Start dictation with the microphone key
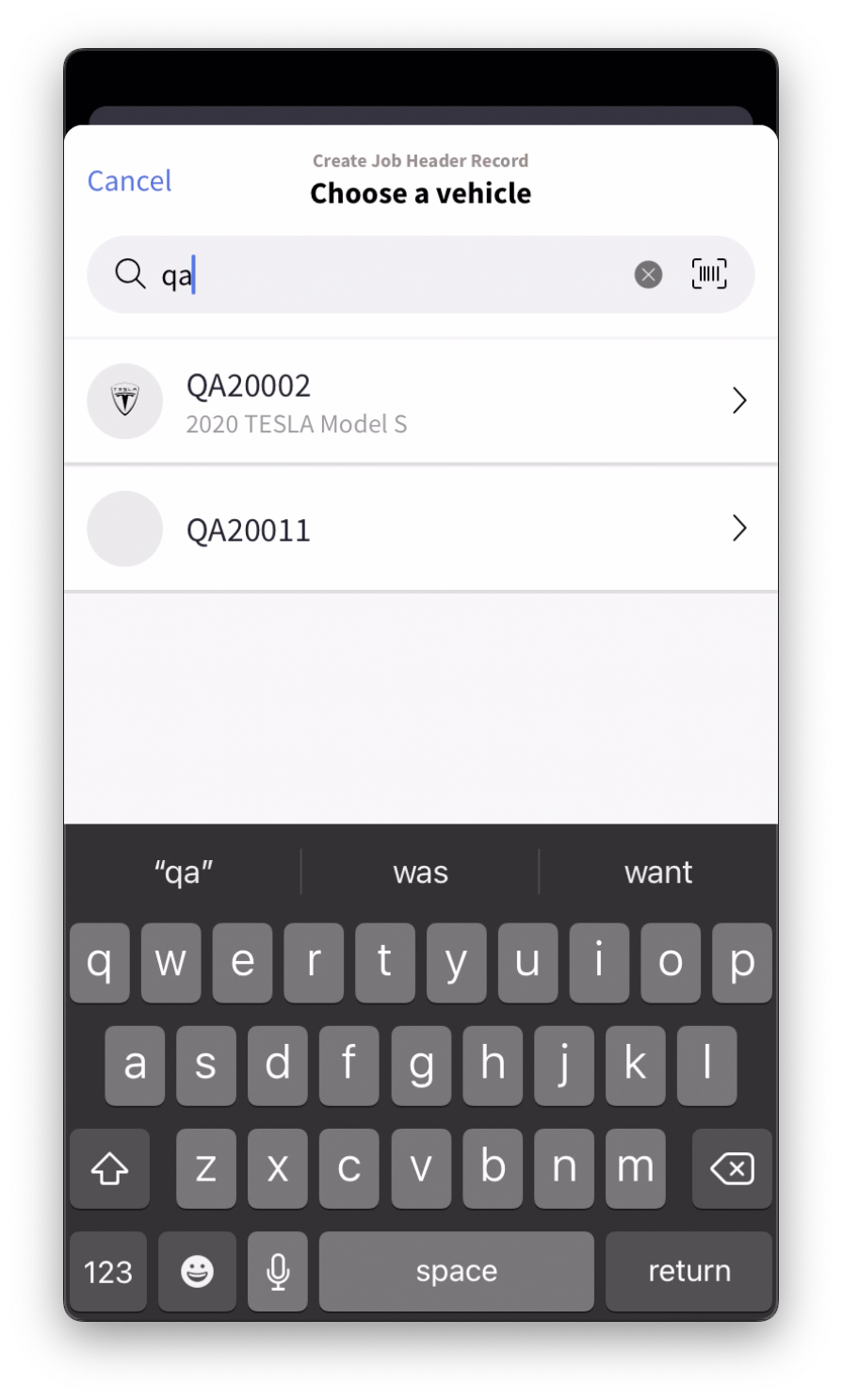The image size is (842, 1400). click(x=278, y=1271)
